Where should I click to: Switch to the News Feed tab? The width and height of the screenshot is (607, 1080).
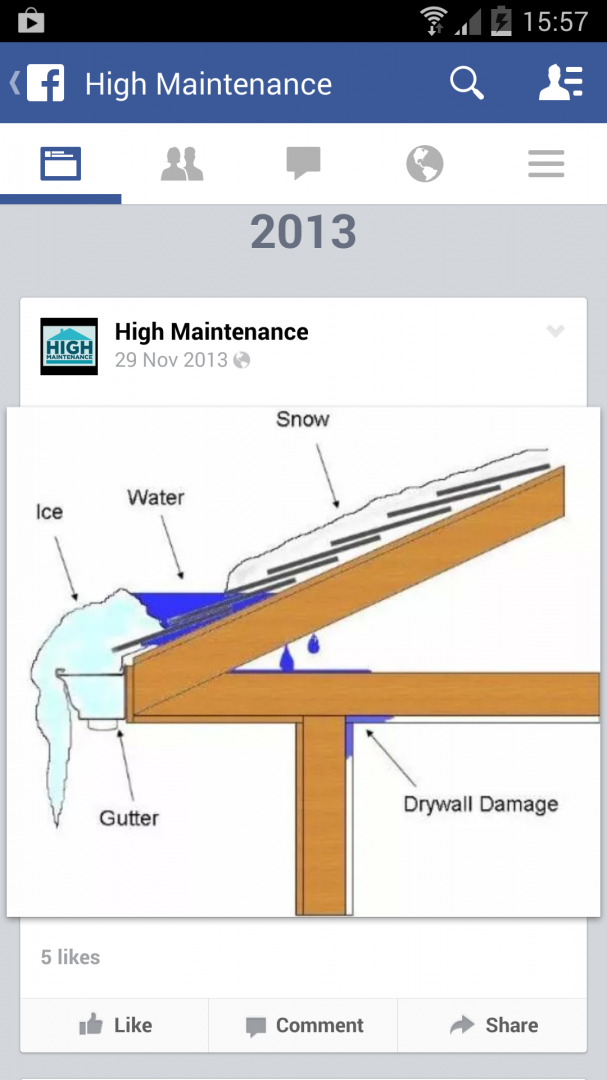[61, 164]
